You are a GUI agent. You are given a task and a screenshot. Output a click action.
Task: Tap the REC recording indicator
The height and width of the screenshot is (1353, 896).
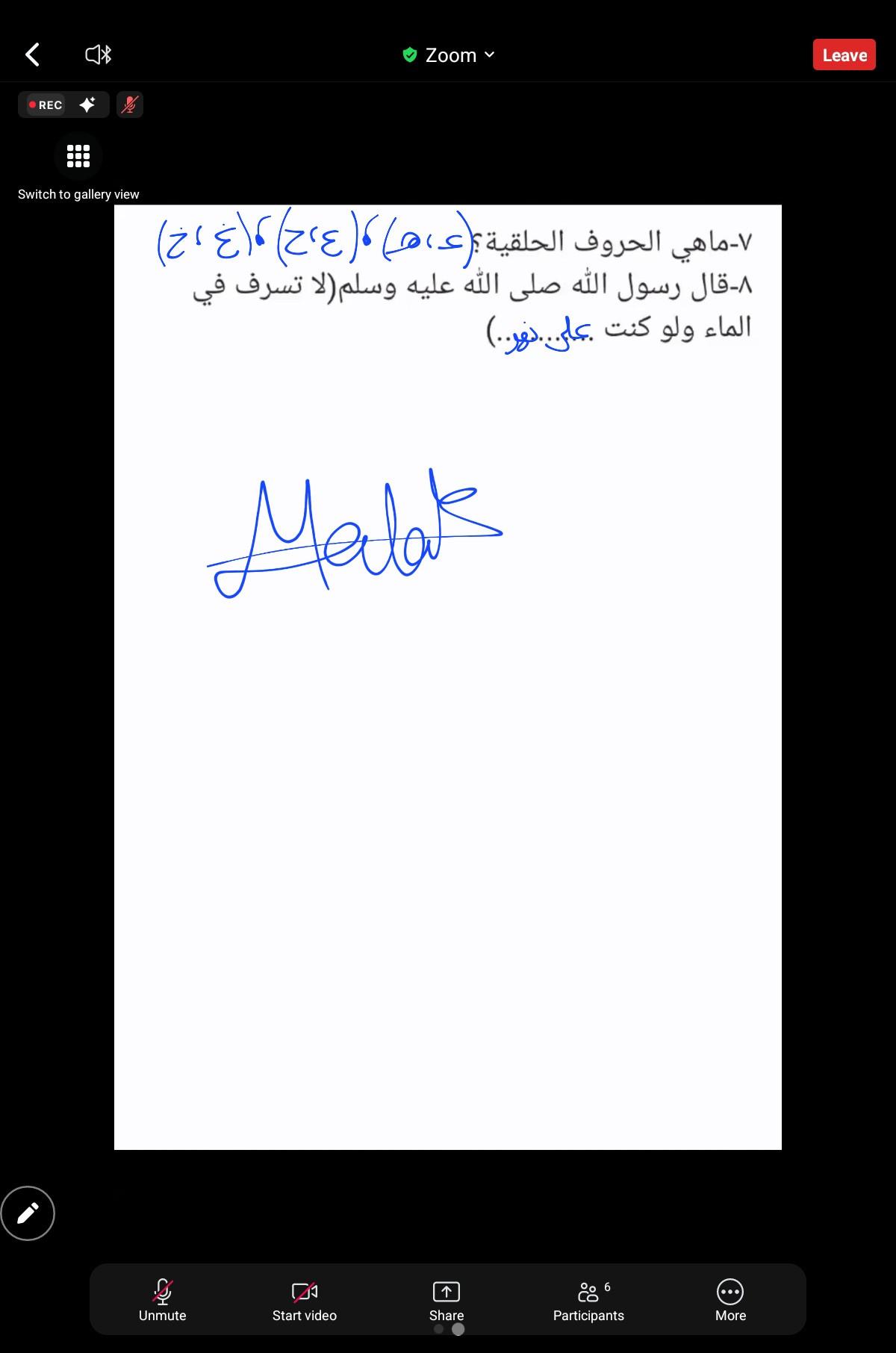46,105
